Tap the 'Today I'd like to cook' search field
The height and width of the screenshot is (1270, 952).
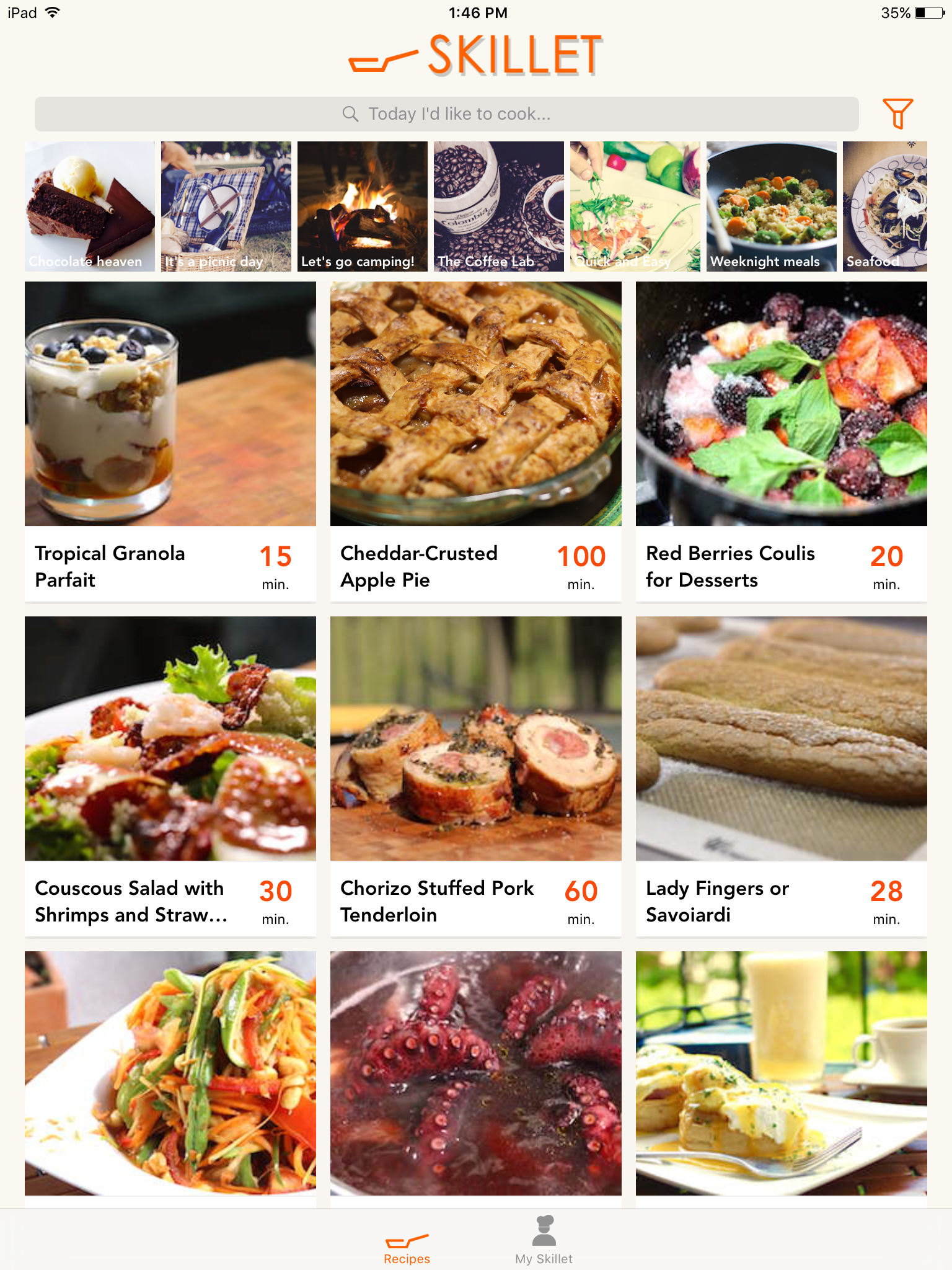pos(446,114)
